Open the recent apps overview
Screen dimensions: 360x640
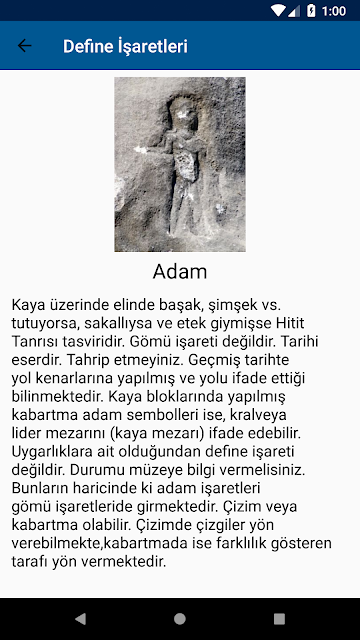tap(279, 619)
